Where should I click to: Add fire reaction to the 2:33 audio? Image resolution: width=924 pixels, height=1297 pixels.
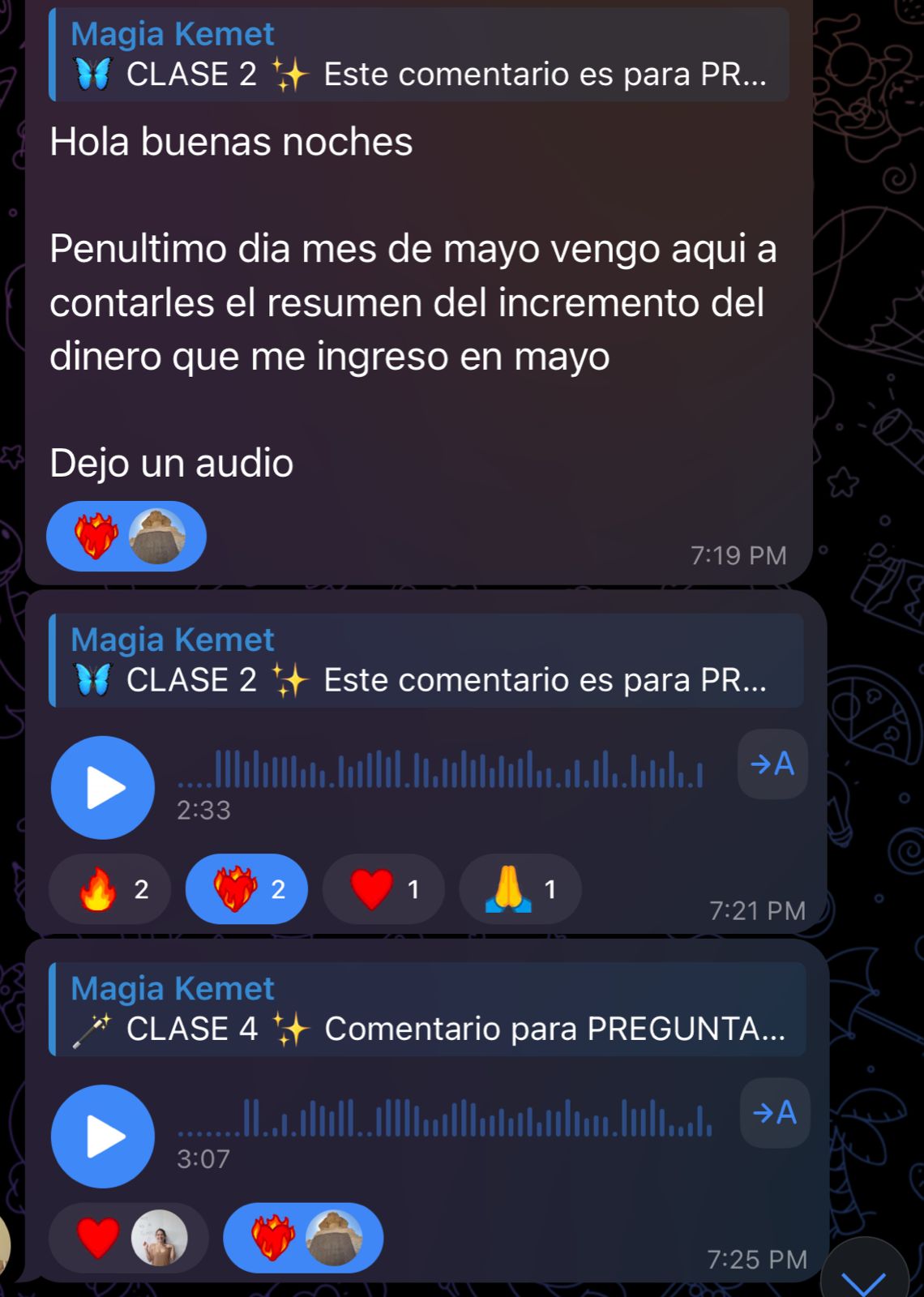[x=110, y=889]
